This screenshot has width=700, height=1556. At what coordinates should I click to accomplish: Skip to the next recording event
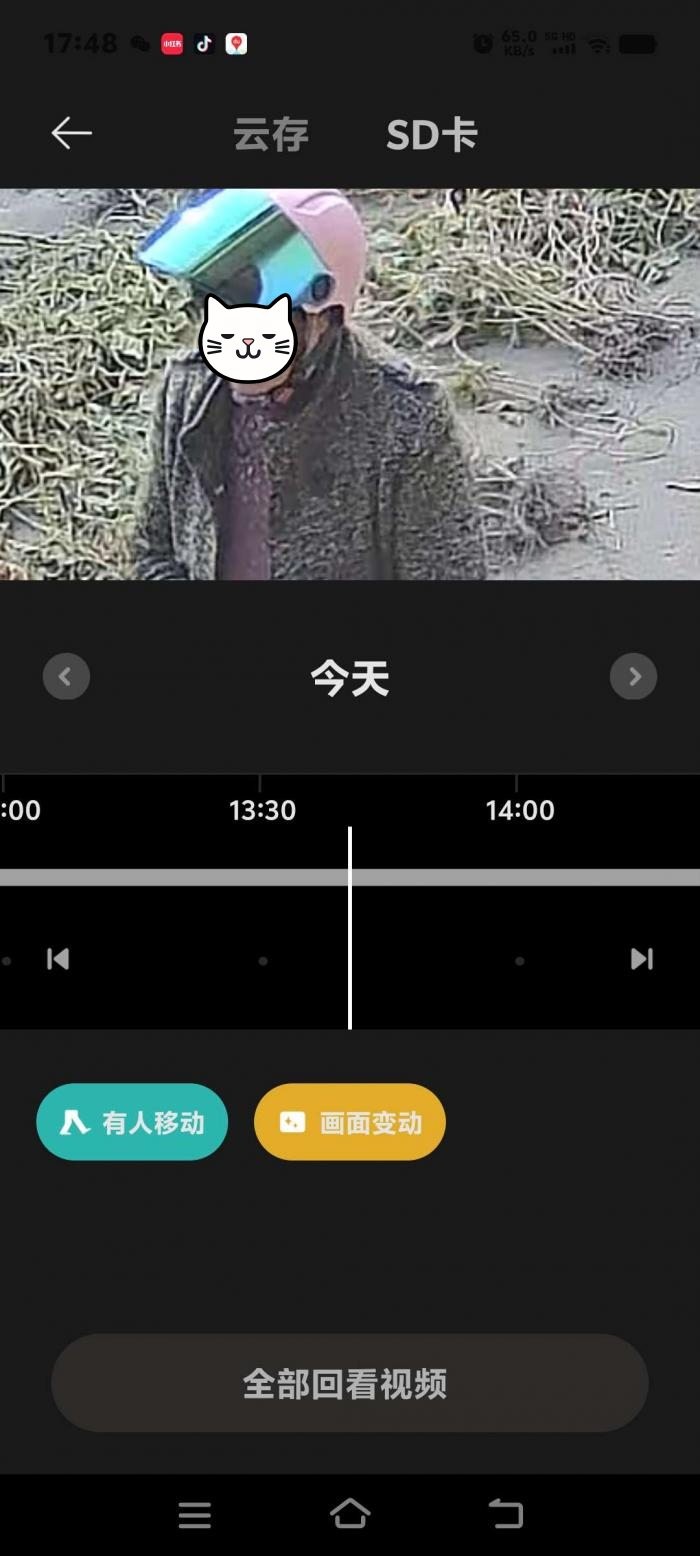tap(641, 959)
